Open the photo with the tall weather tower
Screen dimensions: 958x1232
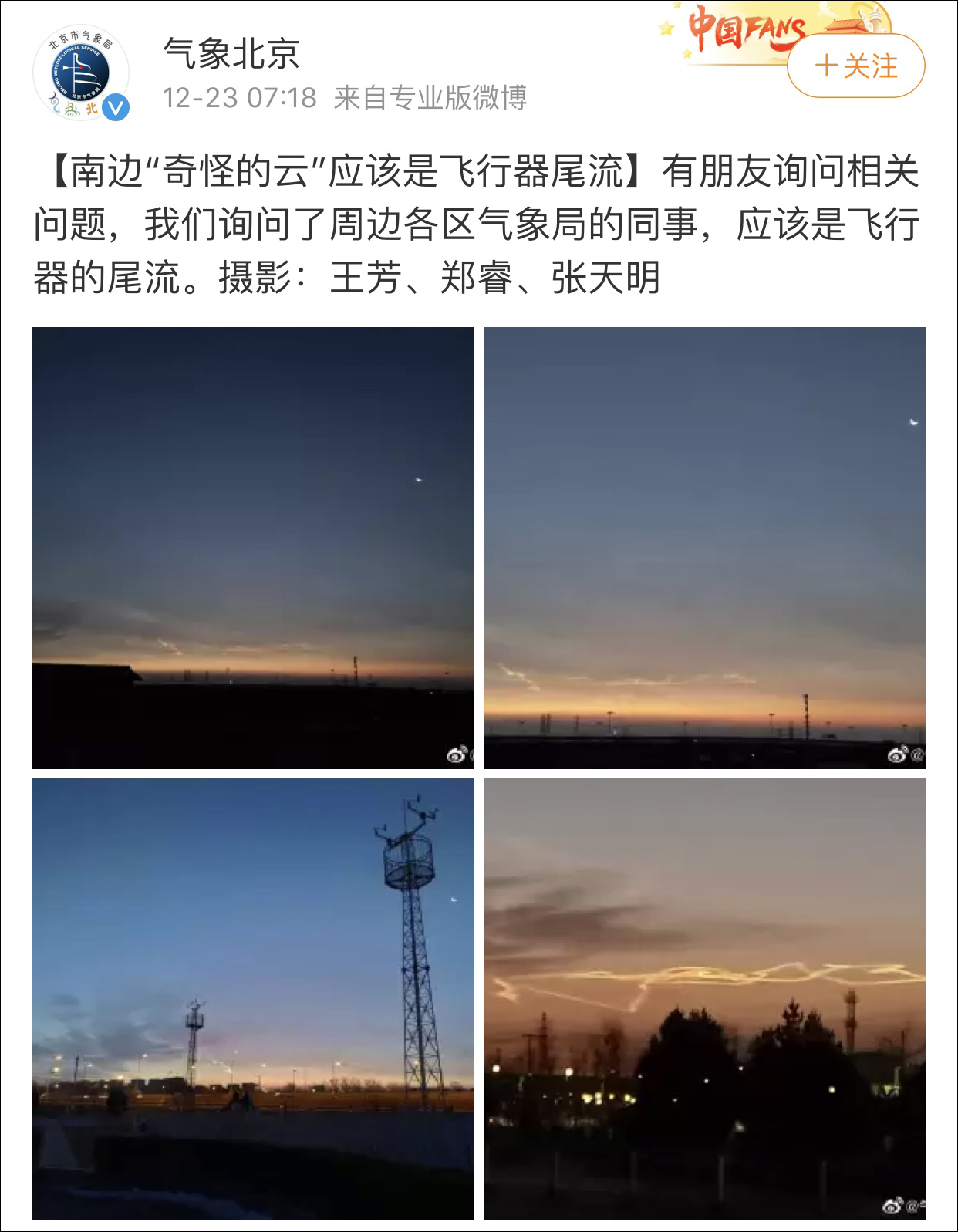253,999
